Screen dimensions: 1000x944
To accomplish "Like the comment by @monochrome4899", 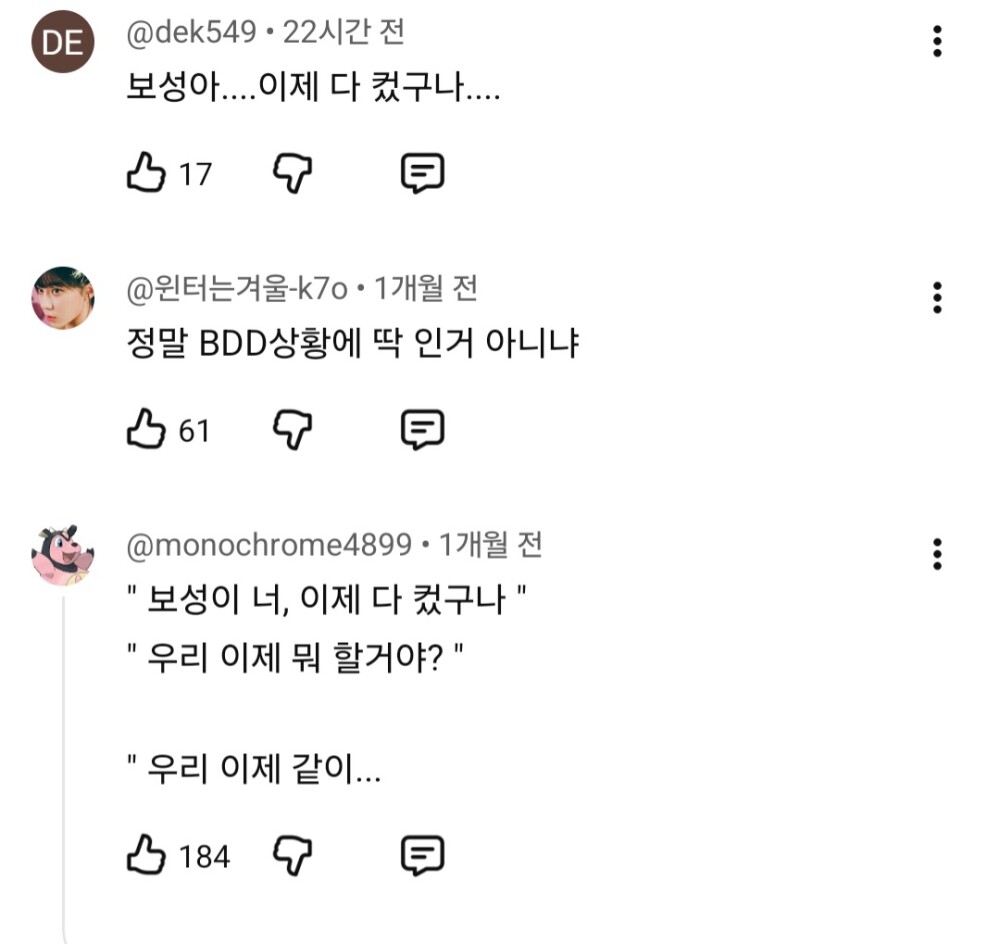I will [x=146, y=856].
